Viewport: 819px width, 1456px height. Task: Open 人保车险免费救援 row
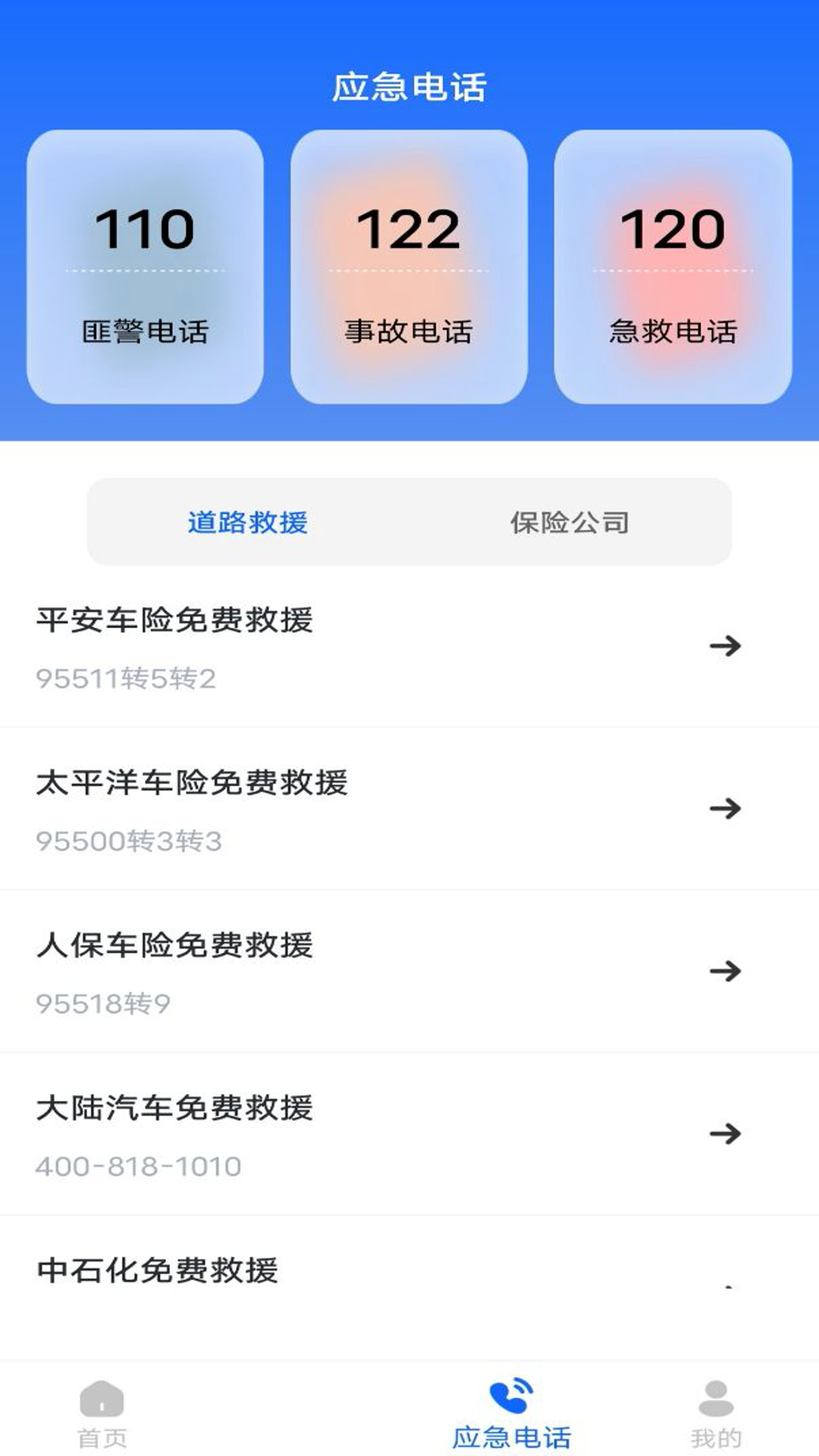tap(409, 971)
